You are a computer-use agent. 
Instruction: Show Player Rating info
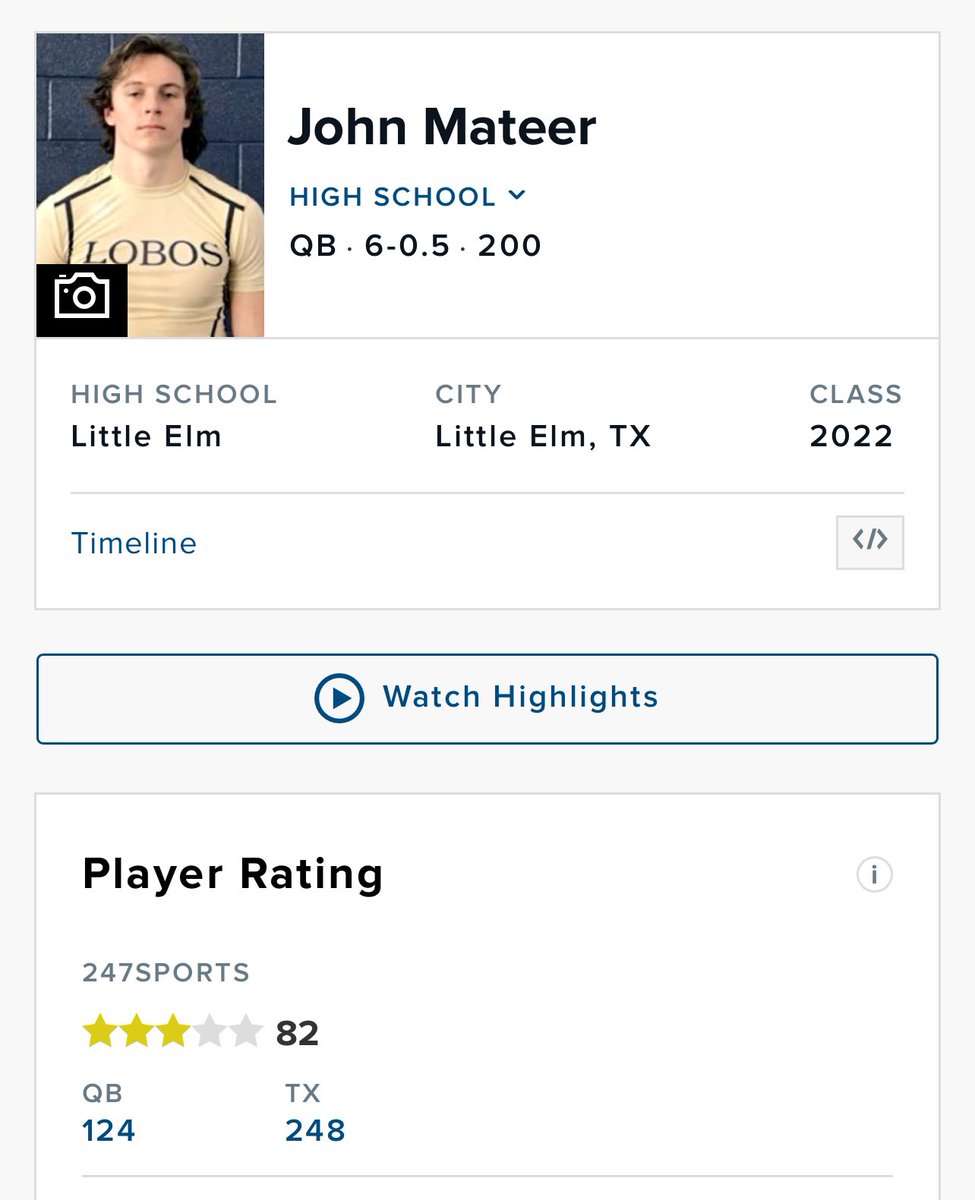pos(873,875)
